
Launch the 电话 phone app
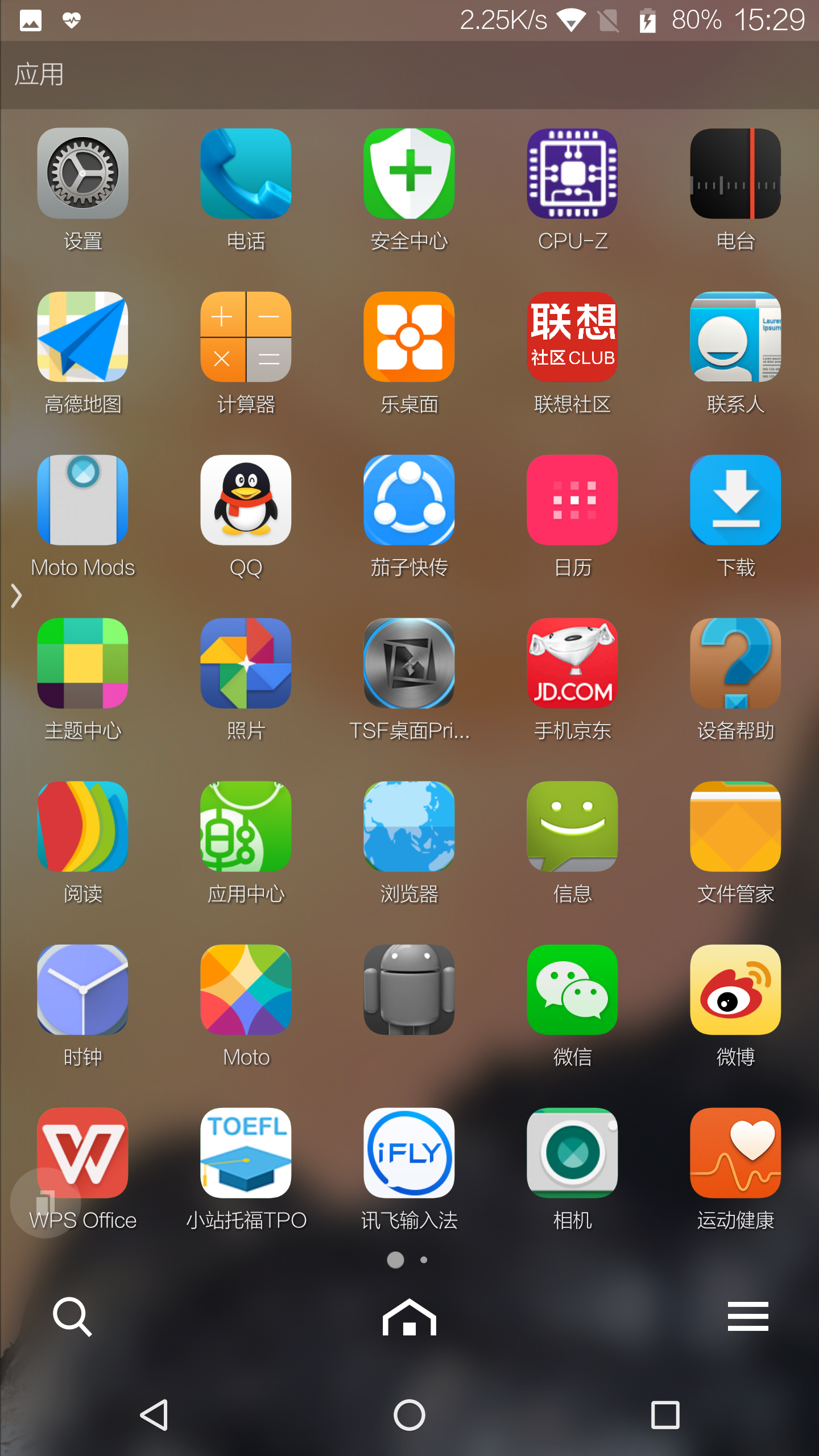point(246,174)
